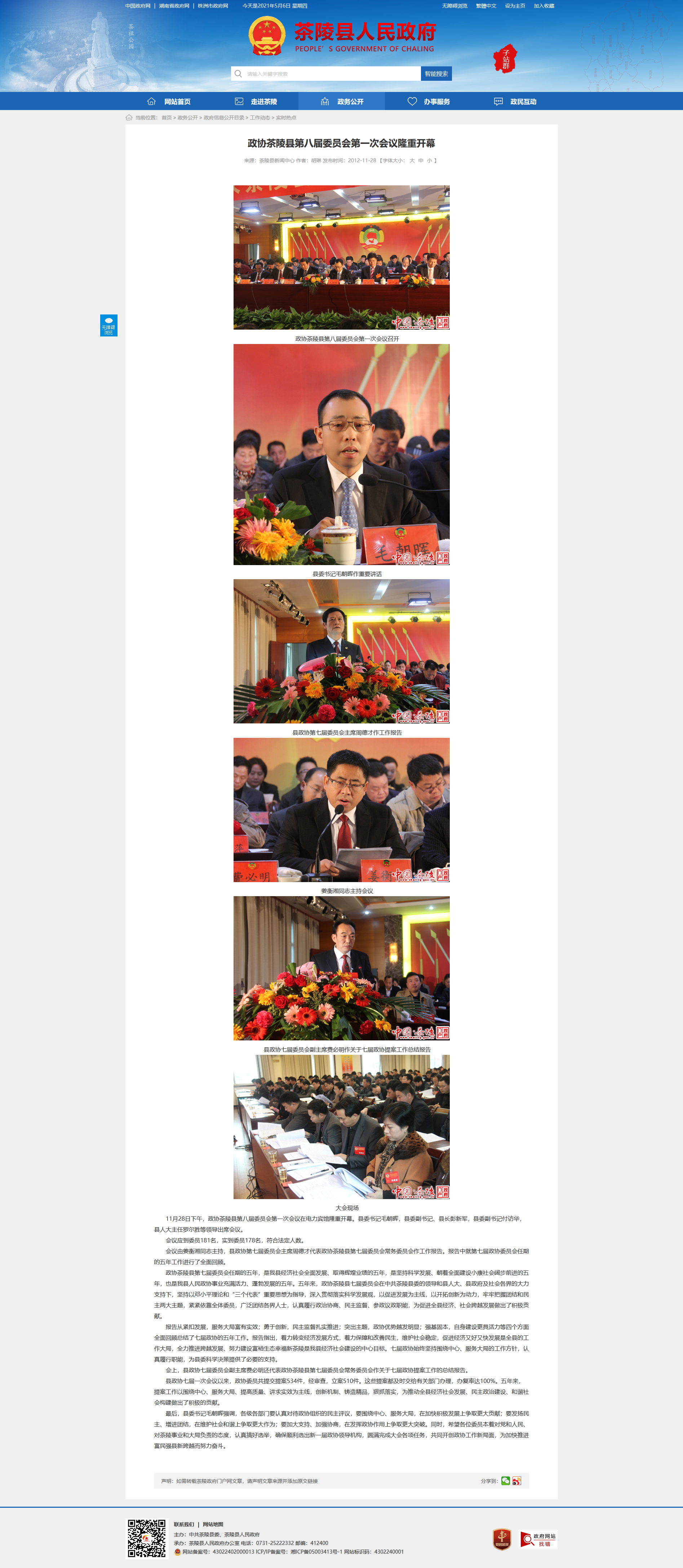The image size is (683, 1568).
Task: Share the article to WeChat
Action: click(x=505, y=1480)
